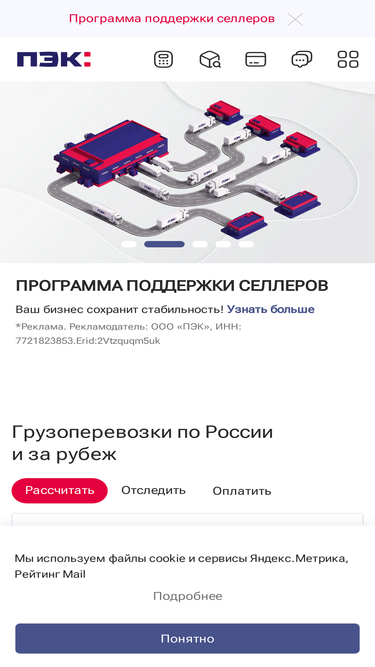Open the shipping cost calculator icon

[163, 59]
